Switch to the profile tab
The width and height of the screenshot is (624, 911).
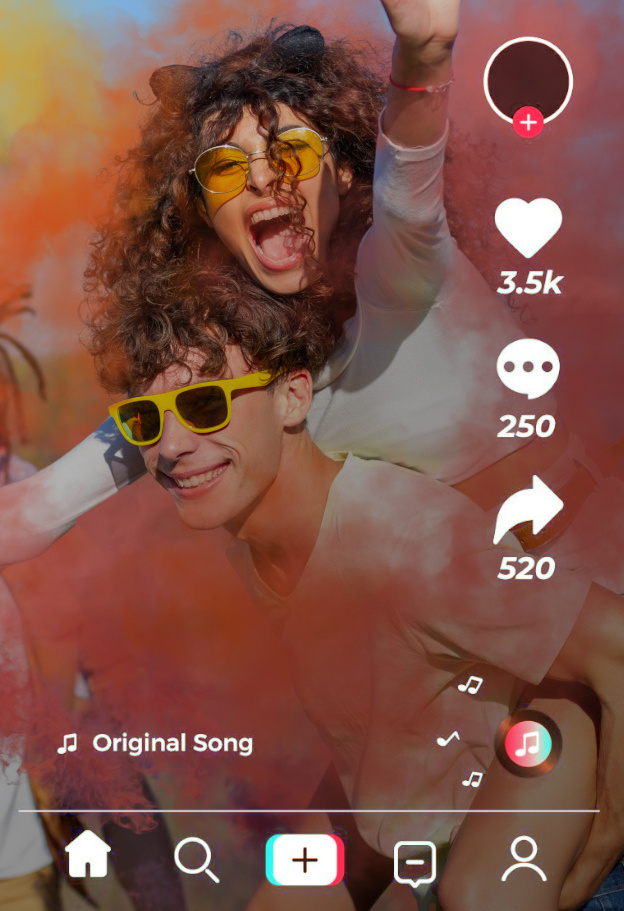(524, 859)
